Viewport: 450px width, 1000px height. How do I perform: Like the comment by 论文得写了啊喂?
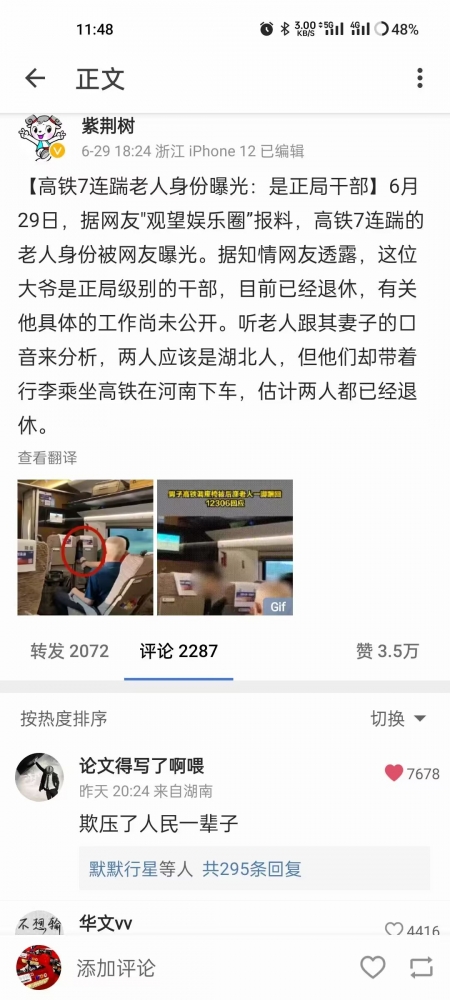412,774
